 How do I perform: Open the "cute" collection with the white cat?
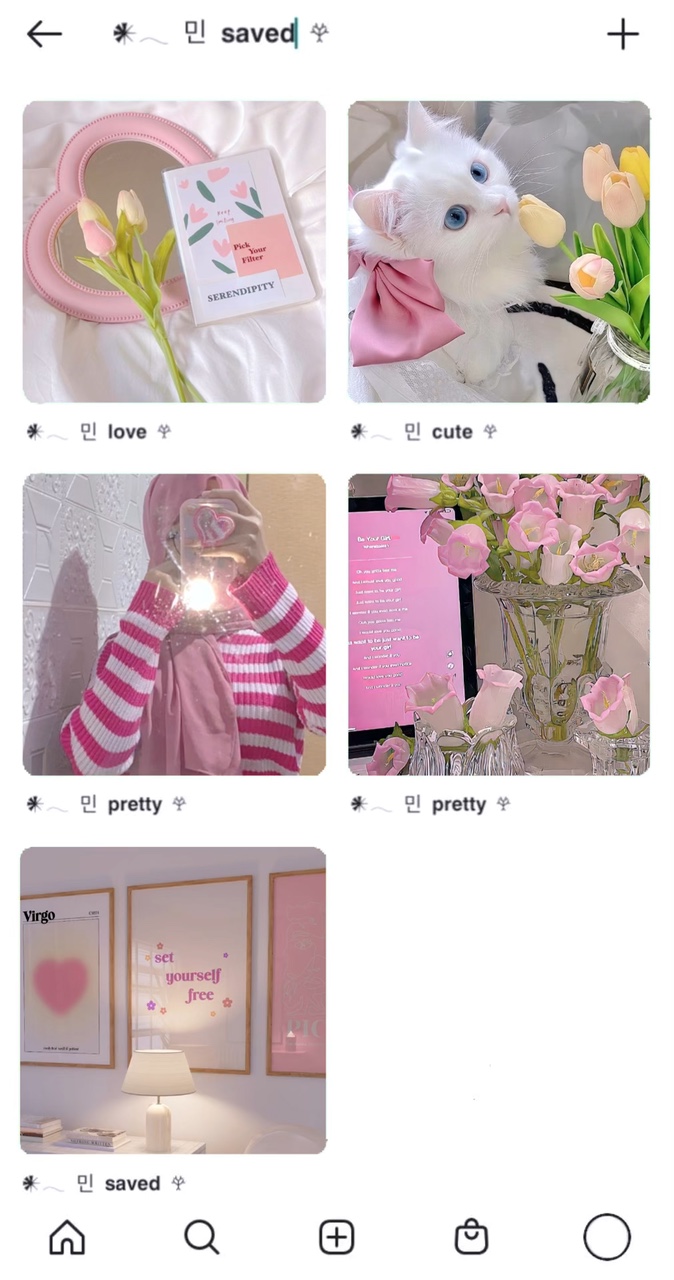click(x=498, y=252)
